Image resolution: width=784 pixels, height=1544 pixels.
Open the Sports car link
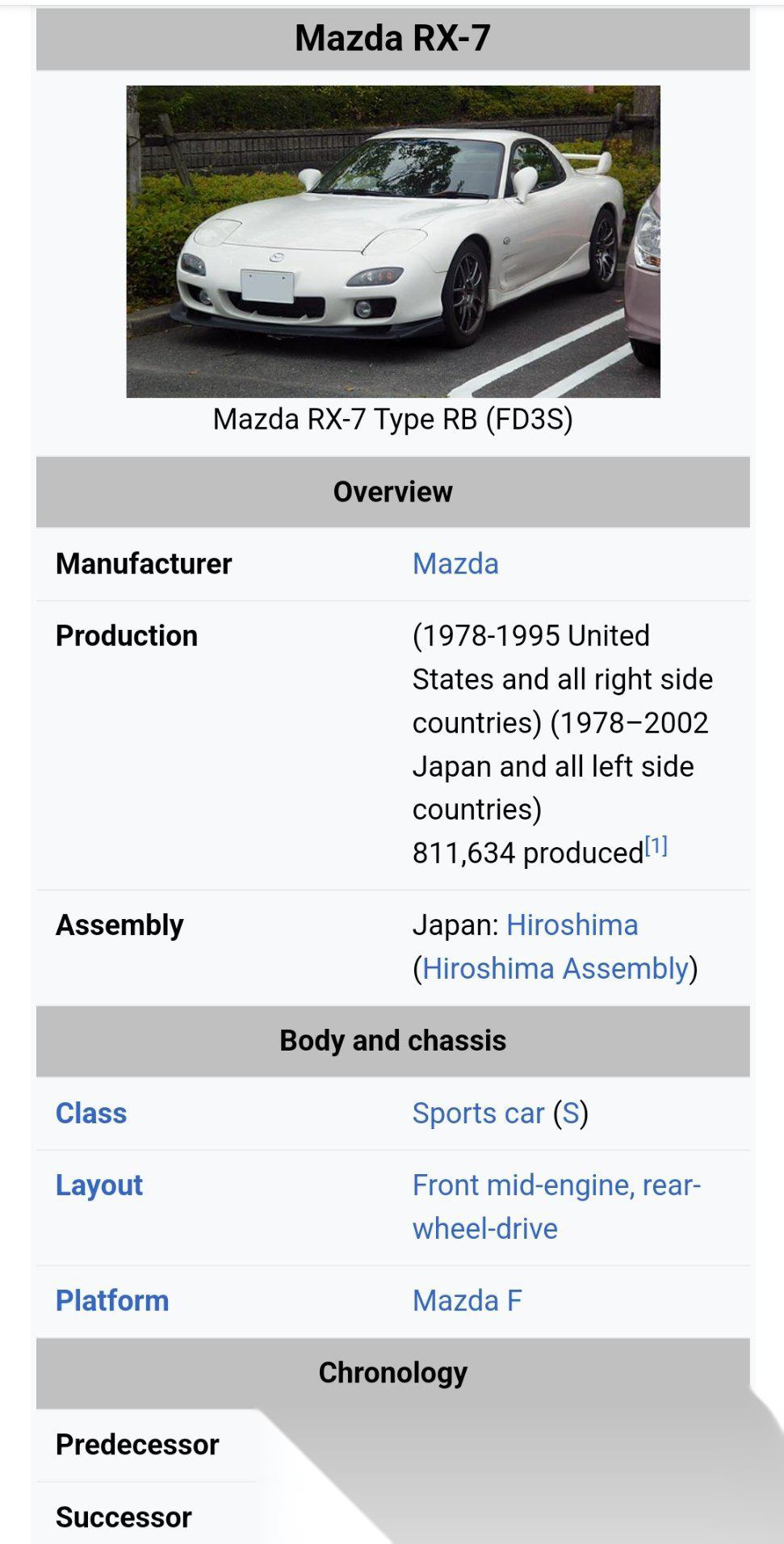478,1113
